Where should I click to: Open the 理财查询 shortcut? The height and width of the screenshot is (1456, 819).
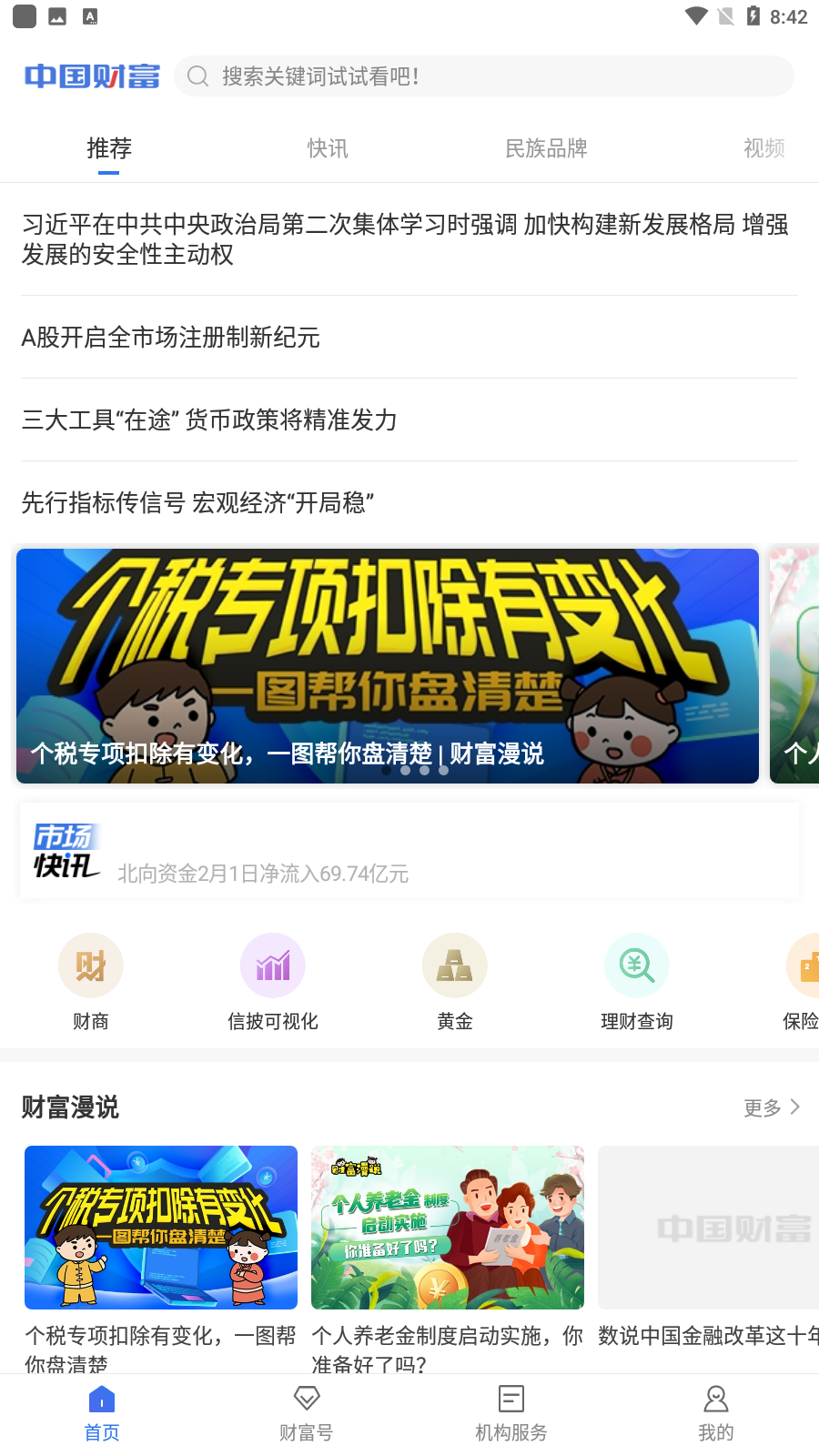click(x=637, y=983)
